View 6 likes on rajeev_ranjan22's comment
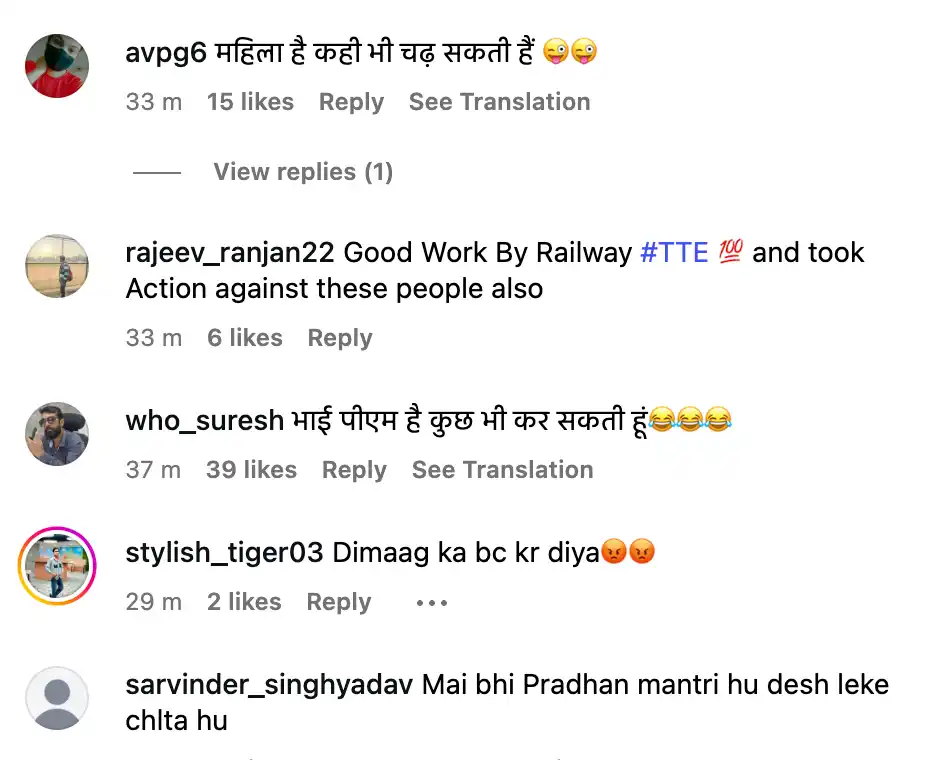The height and width of the screenshot is (760, 932). [245, 338]
